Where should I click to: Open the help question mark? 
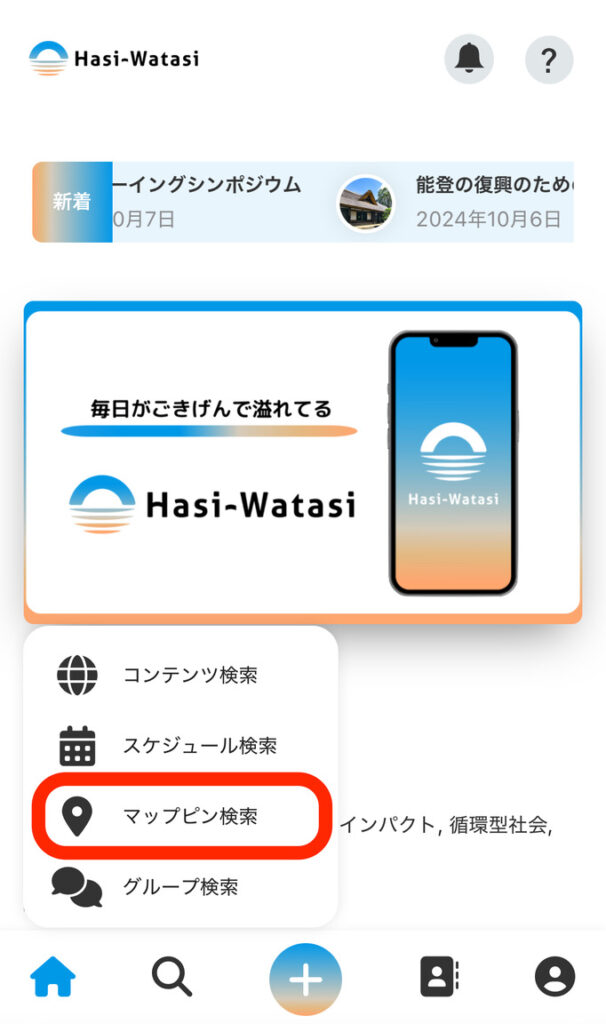[548, 60]
